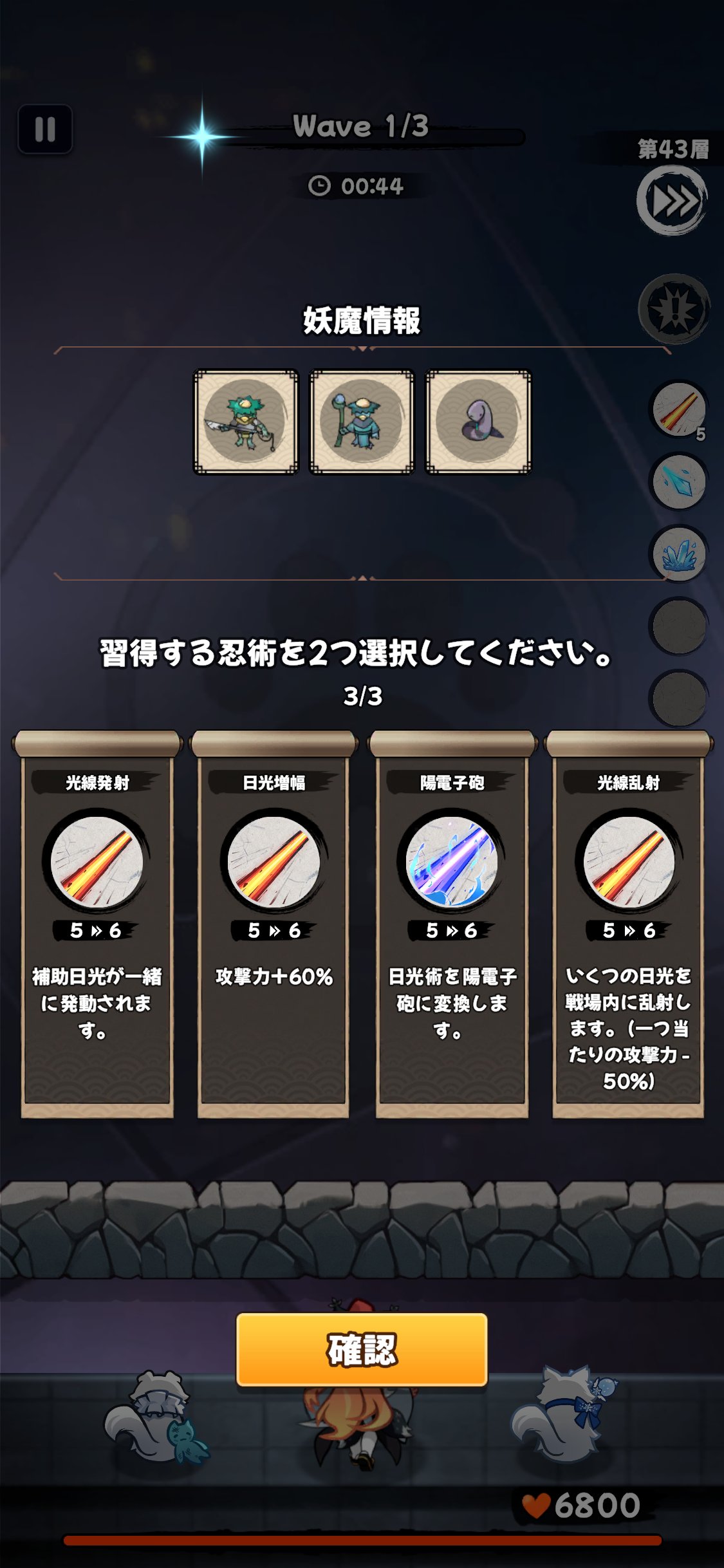
Task: Choose the 日光増幅 attack +60% scroll
Action: tap(274, 925)
